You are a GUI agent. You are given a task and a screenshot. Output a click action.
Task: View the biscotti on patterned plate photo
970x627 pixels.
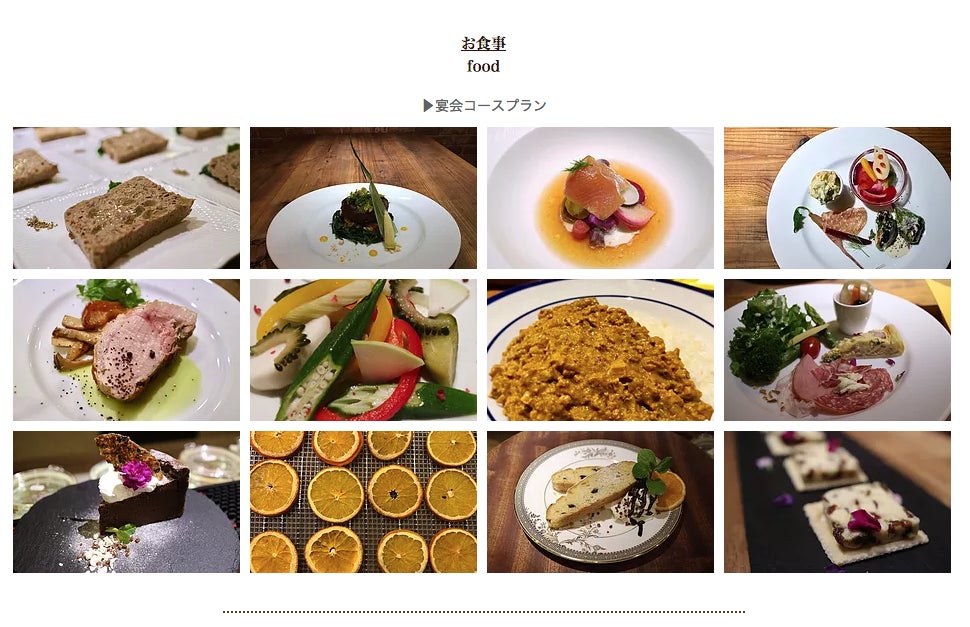[600, 502]
